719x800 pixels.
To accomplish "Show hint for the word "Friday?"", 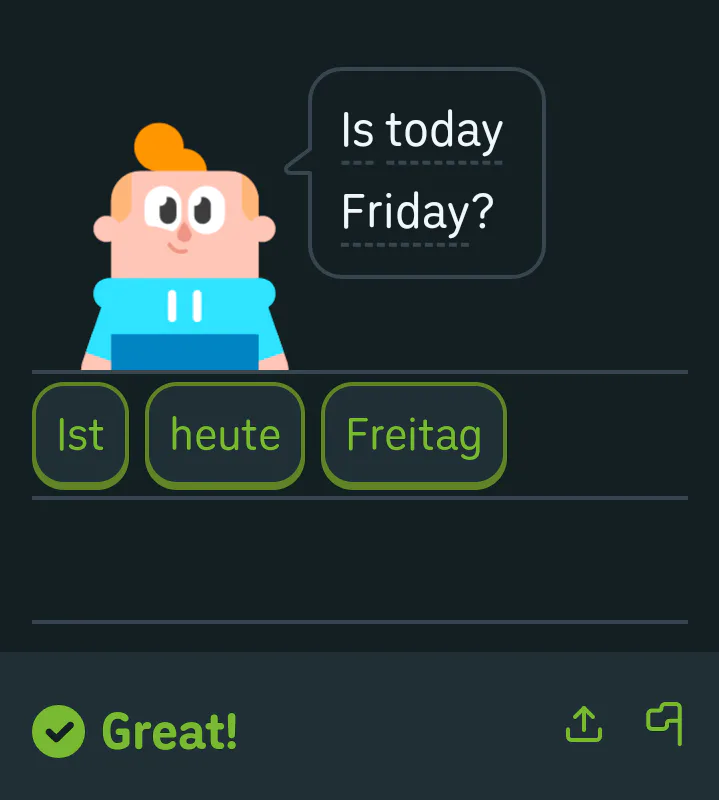I will (x=417, y=212).
